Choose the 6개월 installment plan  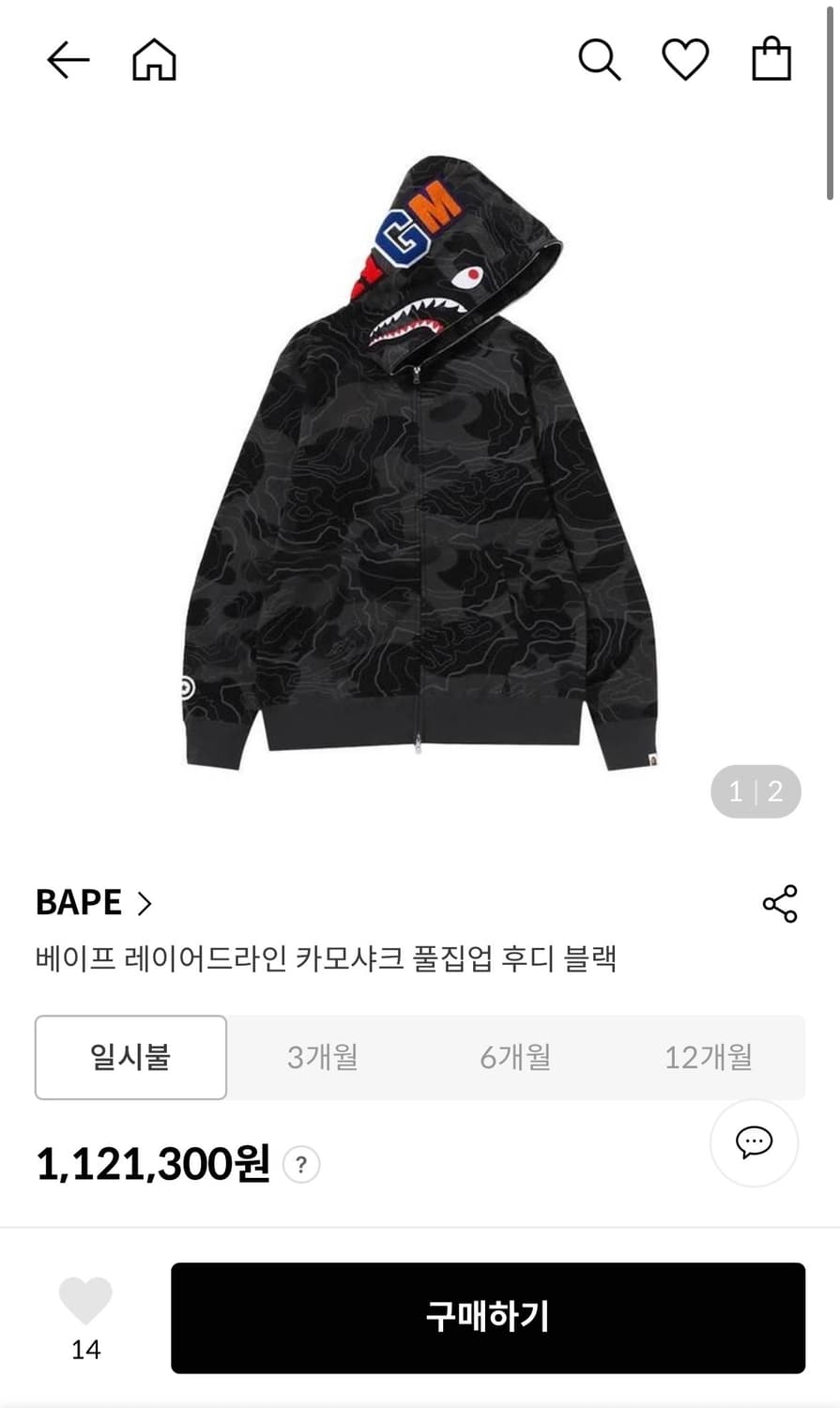[x=515, y=1057]
